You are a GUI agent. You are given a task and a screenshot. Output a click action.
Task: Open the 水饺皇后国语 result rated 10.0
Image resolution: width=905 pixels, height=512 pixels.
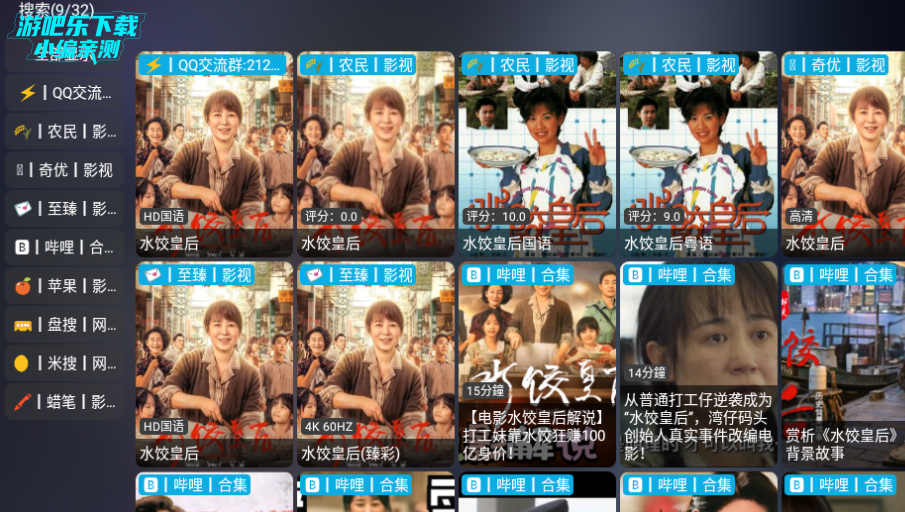[x=537, y=155]
